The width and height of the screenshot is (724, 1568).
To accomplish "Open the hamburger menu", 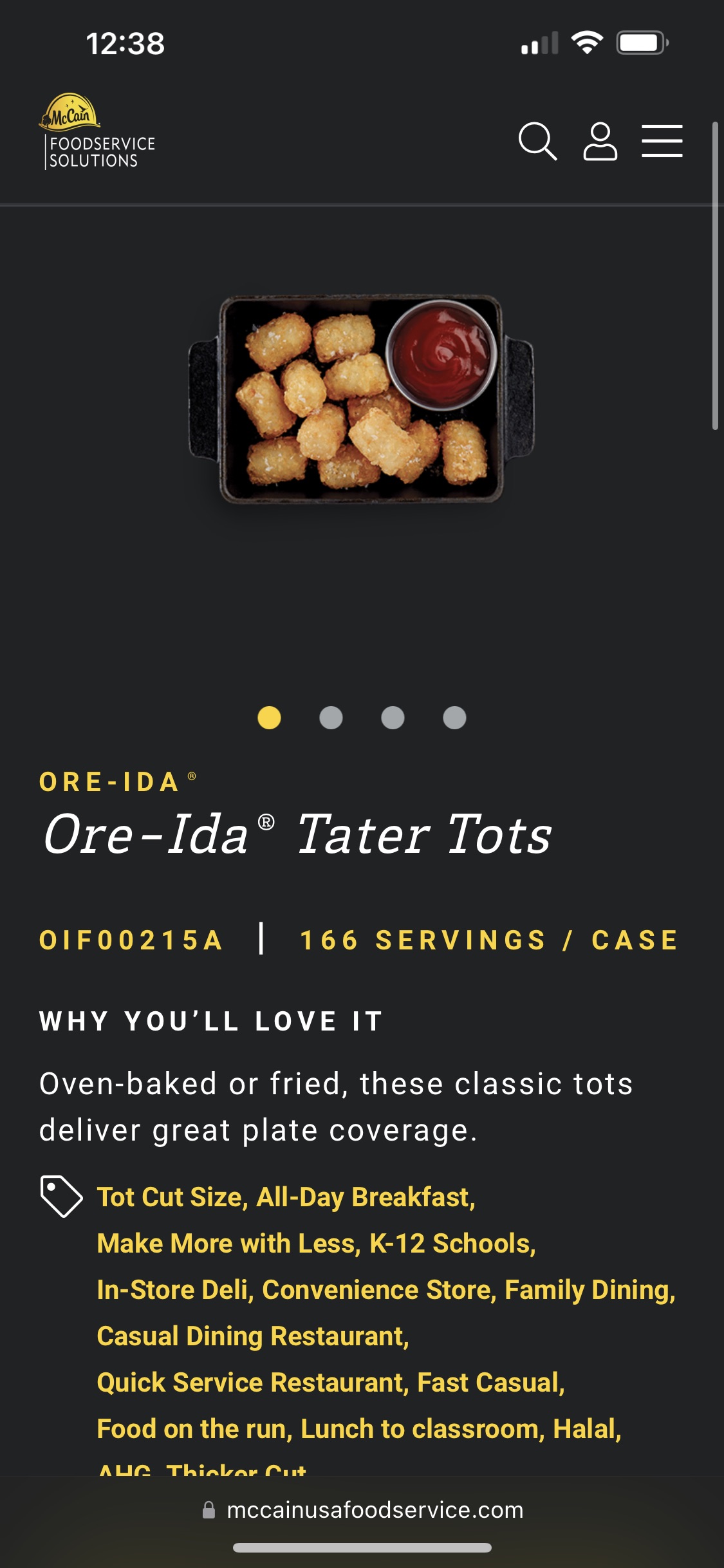I will tap(662, 141).
